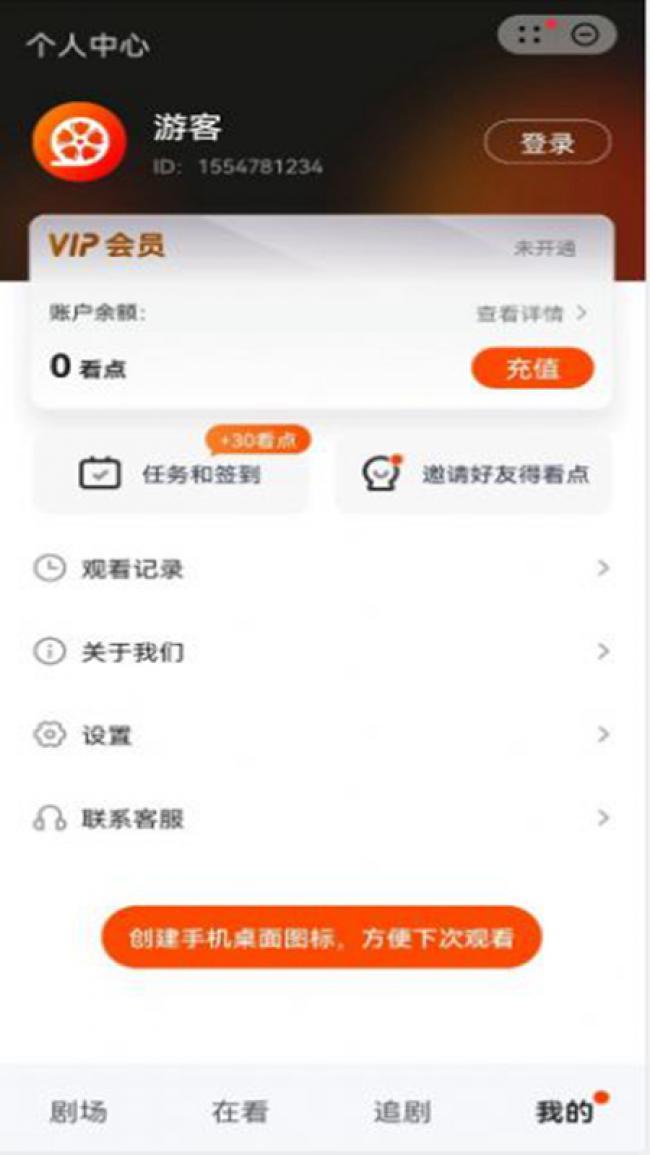Screen dimensions: 650x1155
Task: Switch to the 追剧 tab
Action: (402, 1111)
